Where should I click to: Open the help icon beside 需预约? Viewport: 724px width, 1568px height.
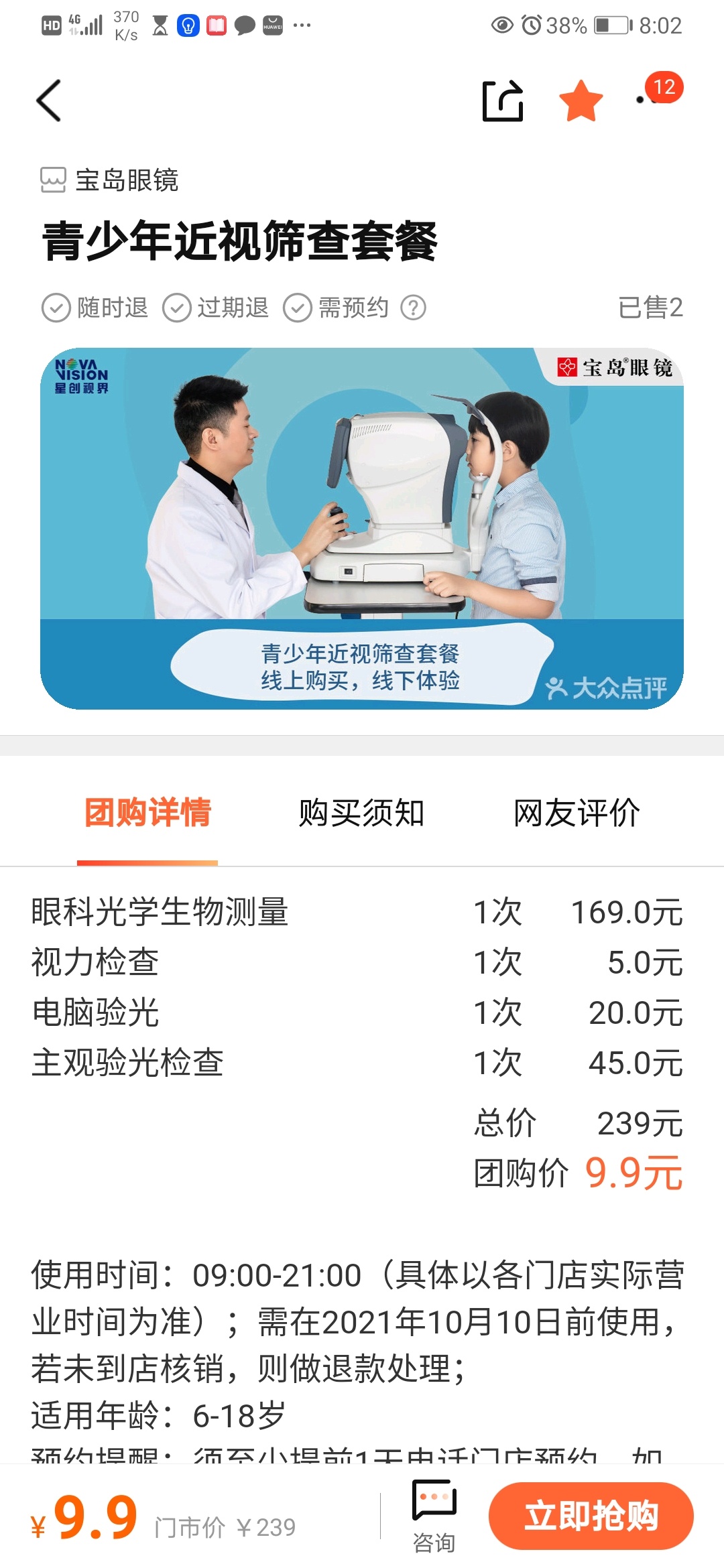(x=413, y=308)
